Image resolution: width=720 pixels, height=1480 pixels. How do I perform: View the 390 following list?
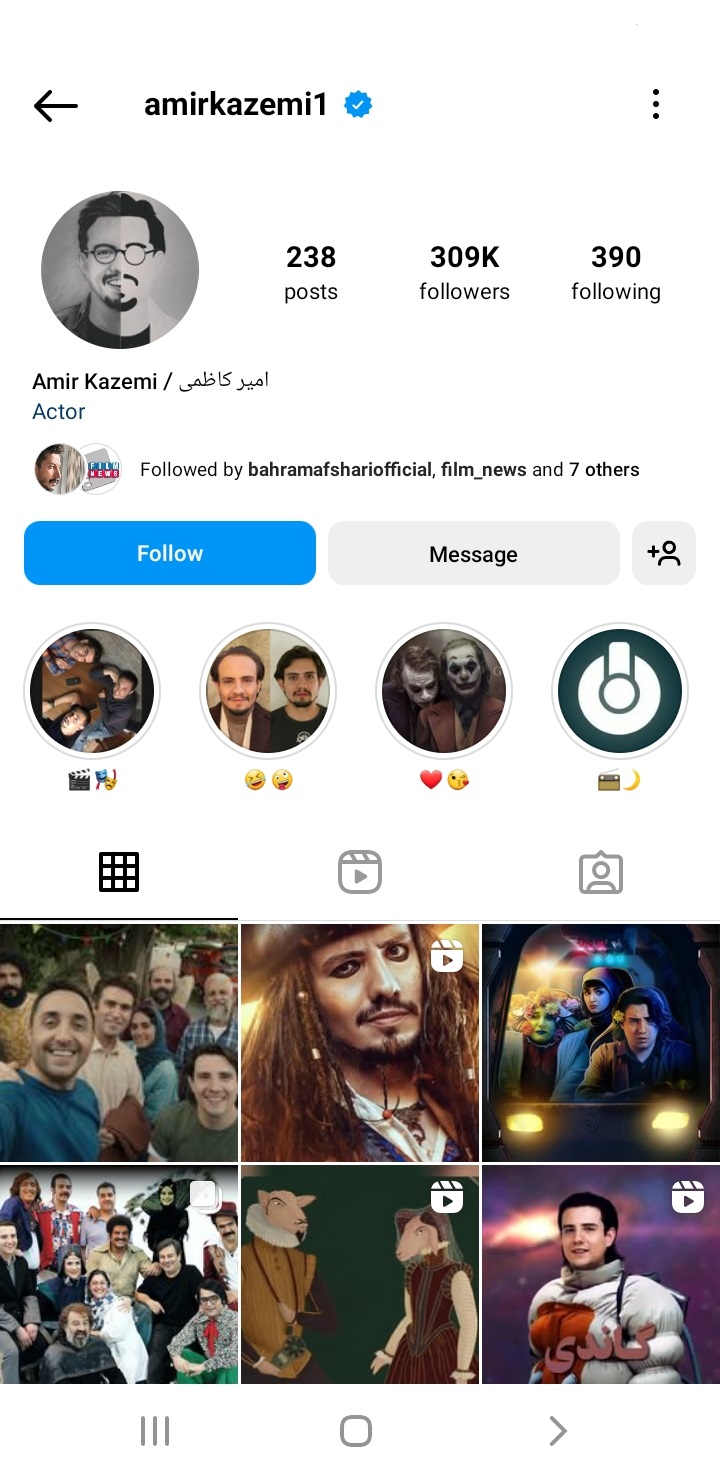(615, 272)
